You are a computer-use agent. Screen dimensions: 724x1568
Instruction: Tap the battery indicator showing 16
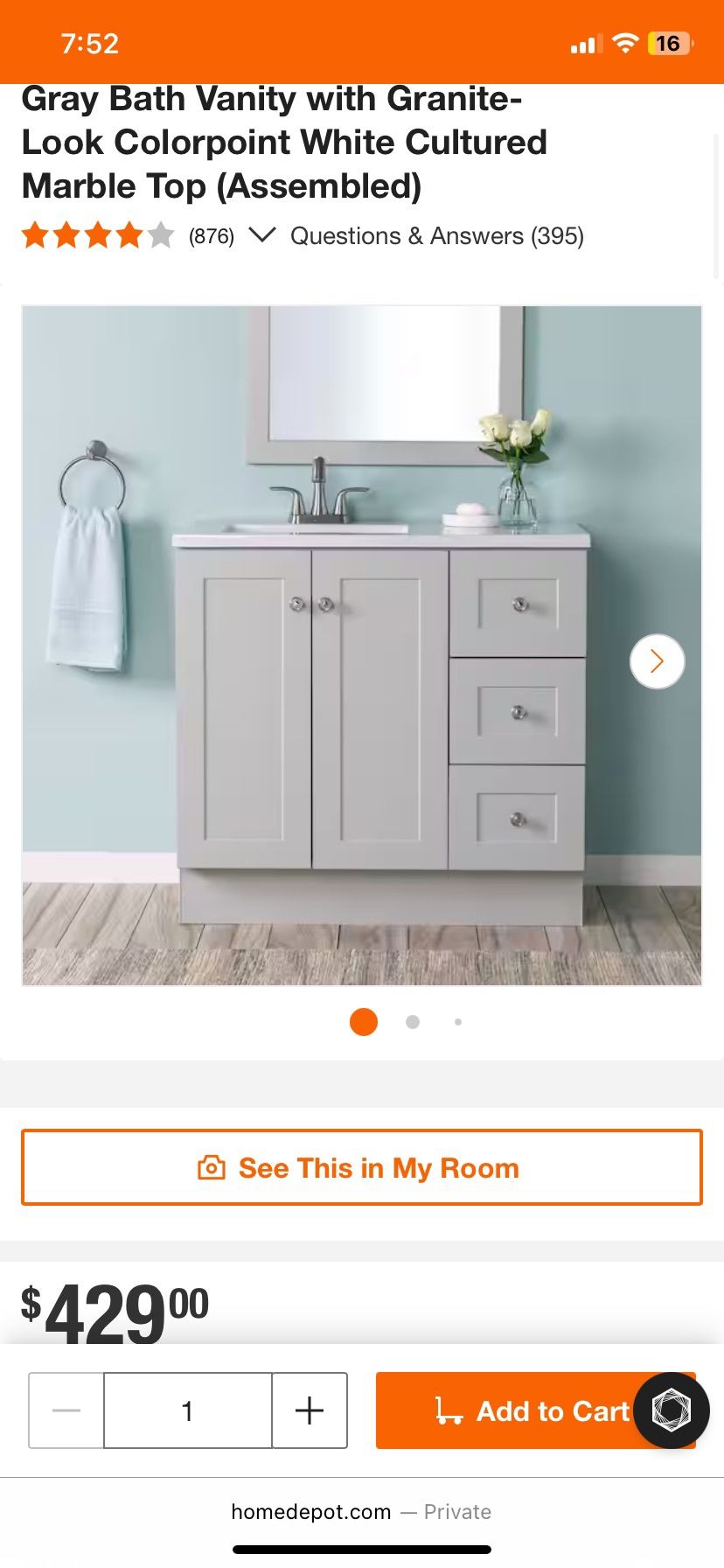point(667,41)
